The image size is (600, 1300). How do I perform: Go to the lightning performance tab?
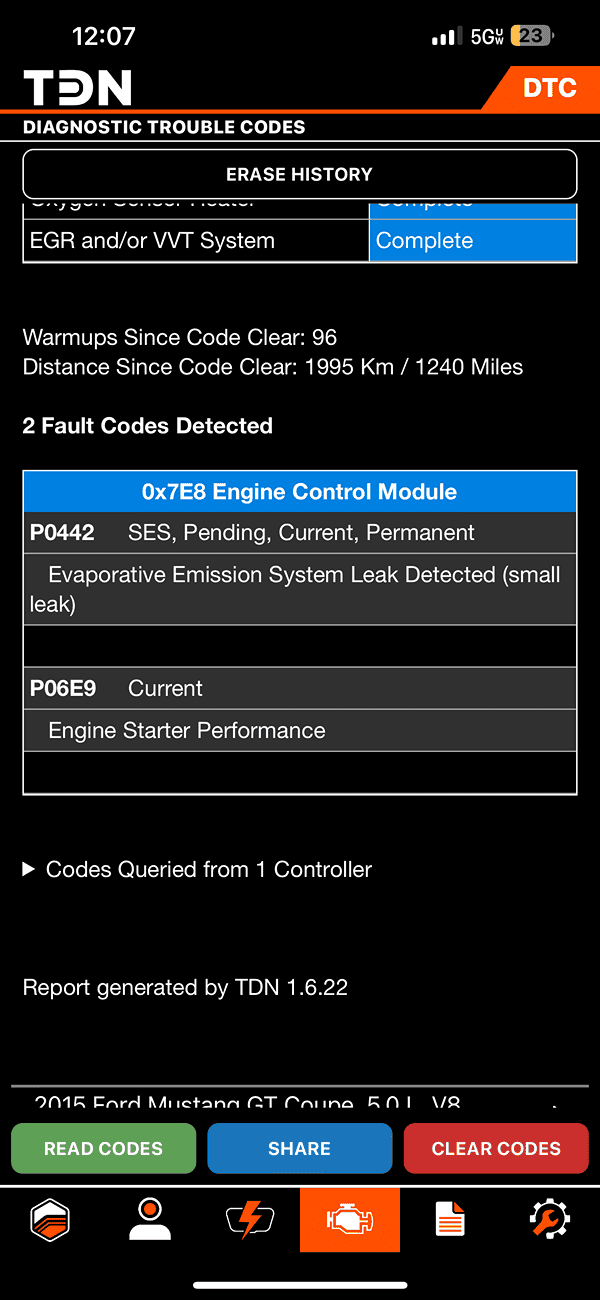(x=250, y=1220)
